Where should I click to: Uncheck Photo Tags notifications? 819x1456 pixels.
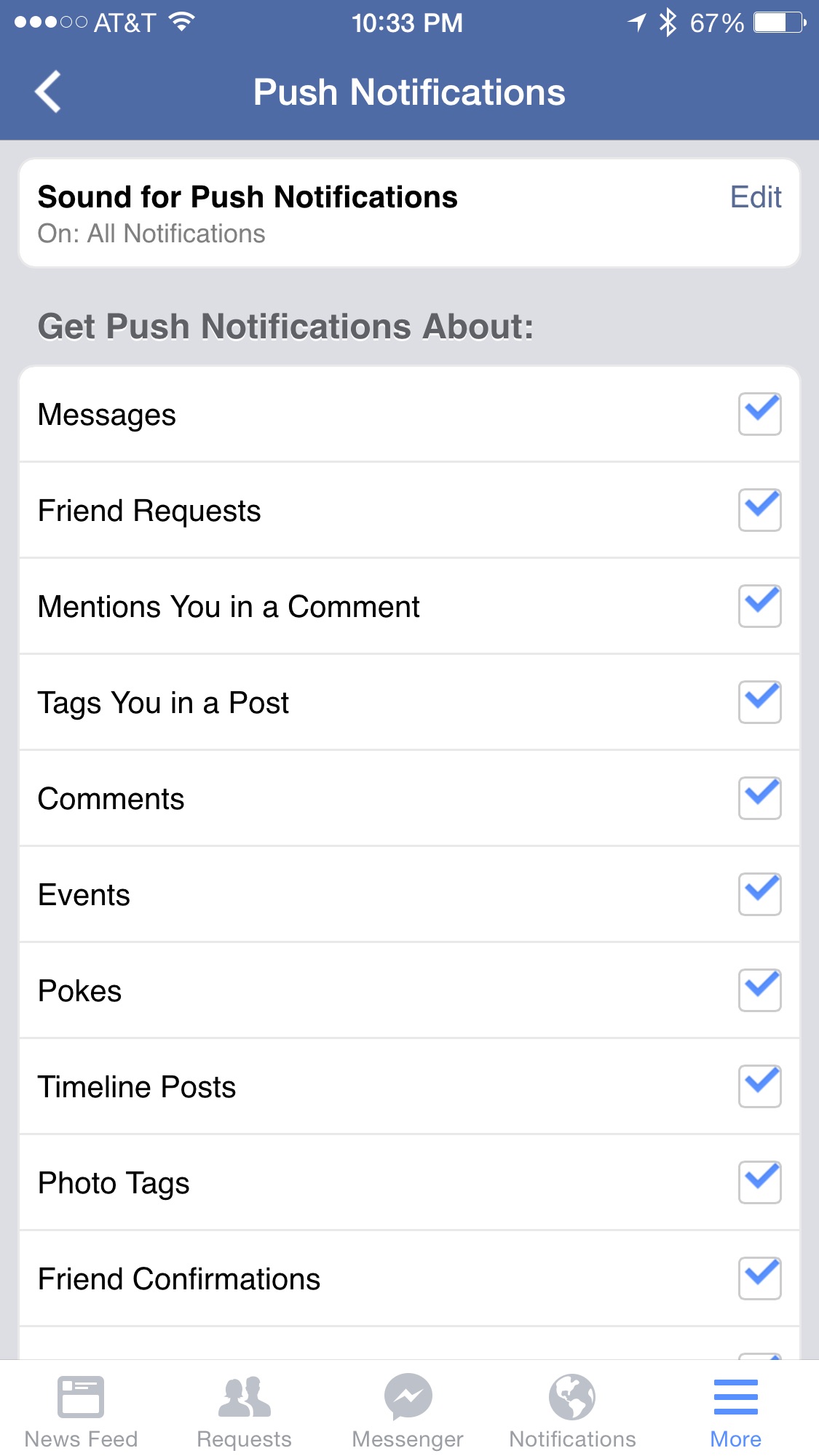(759, 1182)
